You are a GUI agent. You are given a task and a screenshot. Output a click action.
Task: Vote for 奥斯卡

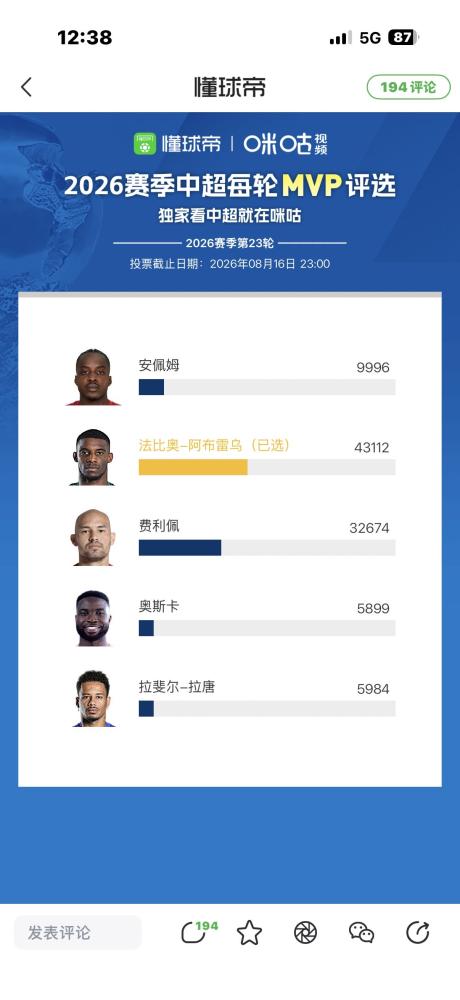point(231,618)
